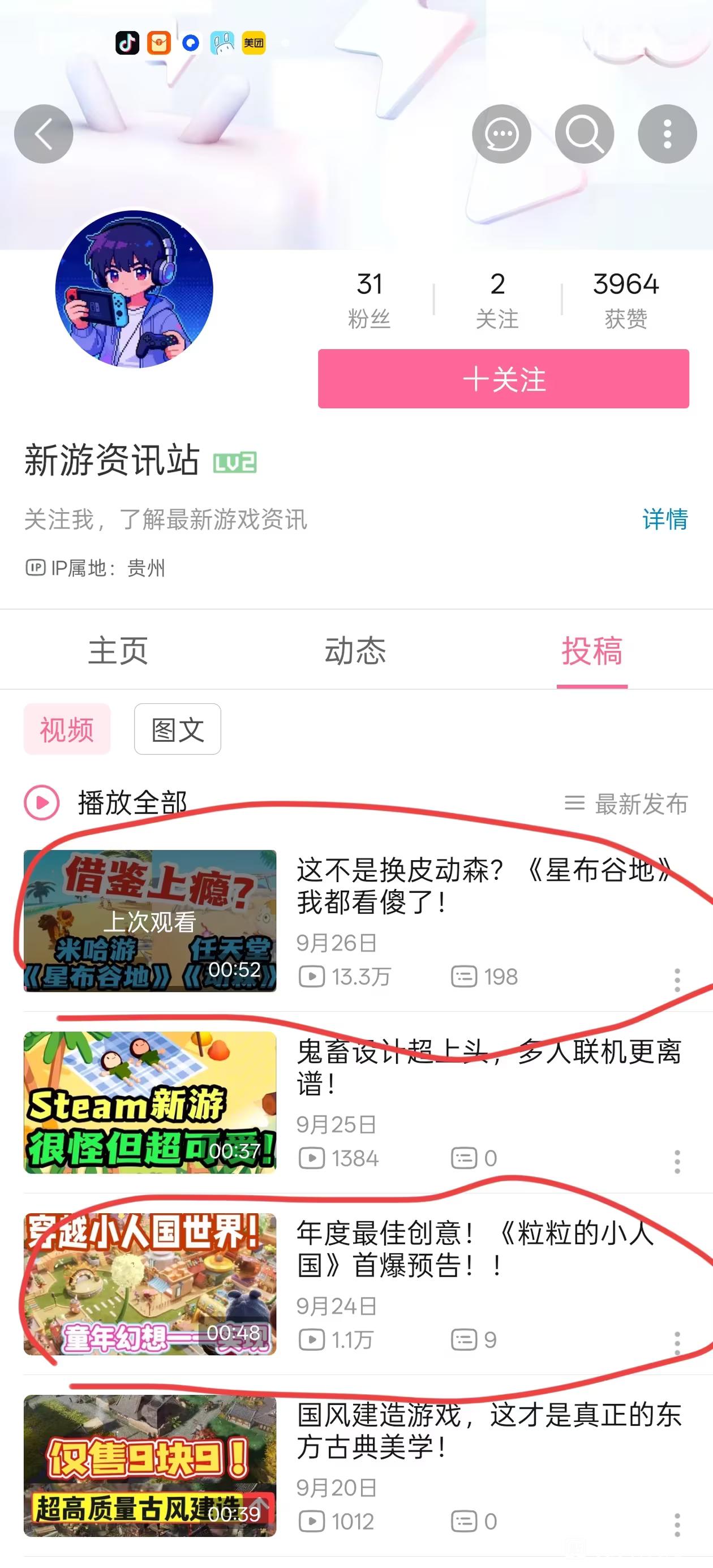Image resolution: width=713 pixels, height=1568 pixels.
Task: Switch to the 主页 tab
Action: click(118, 651)
